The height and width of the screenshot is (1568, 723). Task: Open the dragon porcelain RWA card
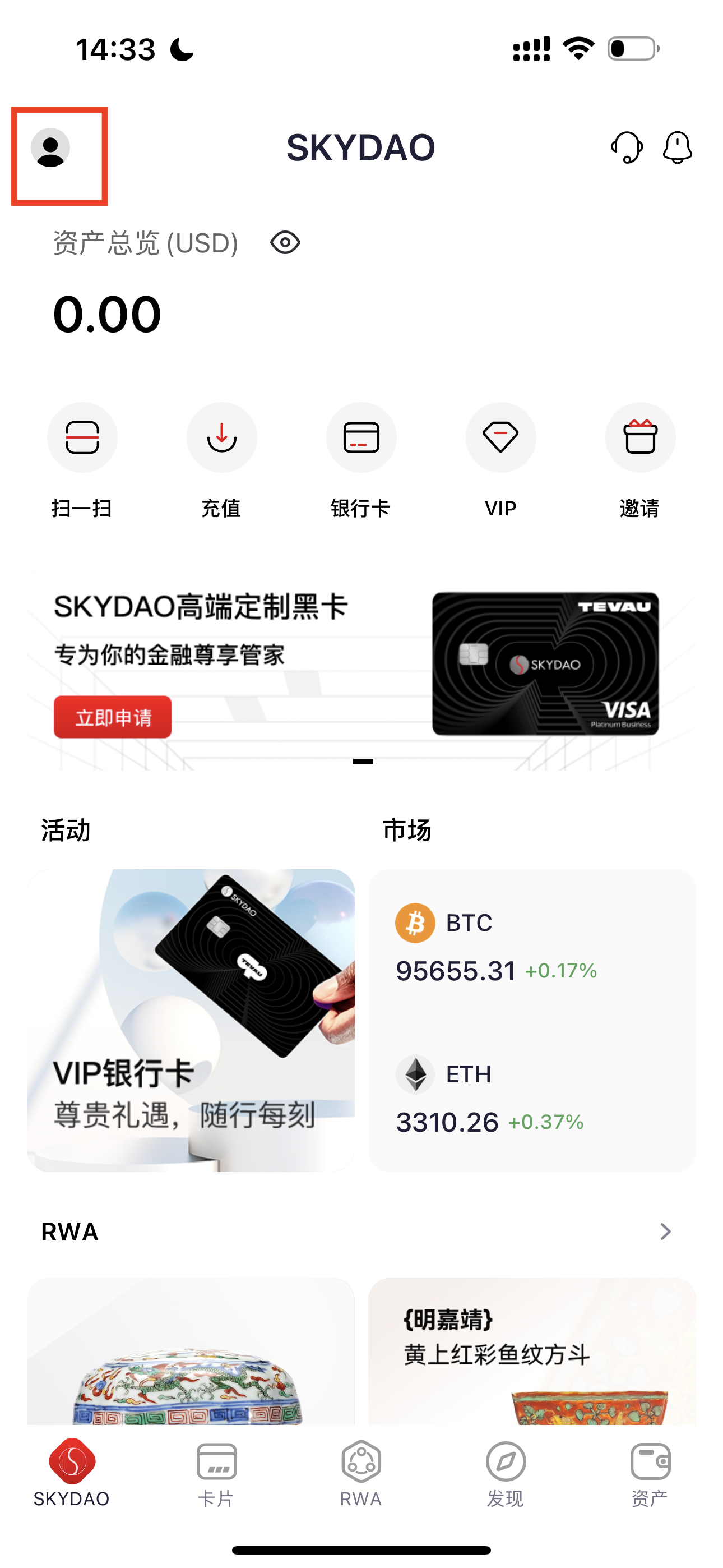click(x=191, y=1352)
